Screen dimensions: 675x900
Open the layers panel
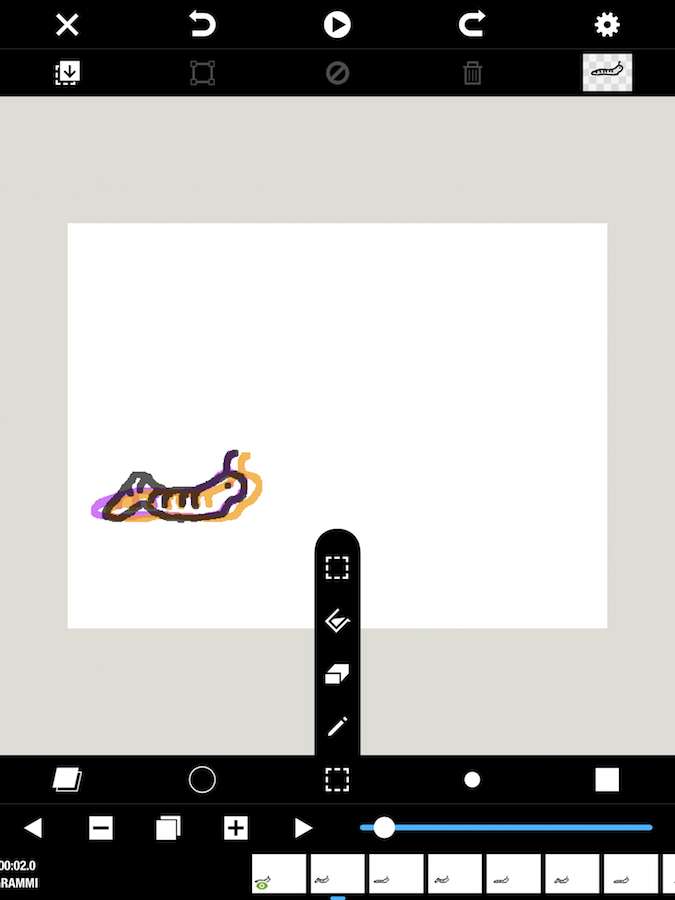point(67,779)
